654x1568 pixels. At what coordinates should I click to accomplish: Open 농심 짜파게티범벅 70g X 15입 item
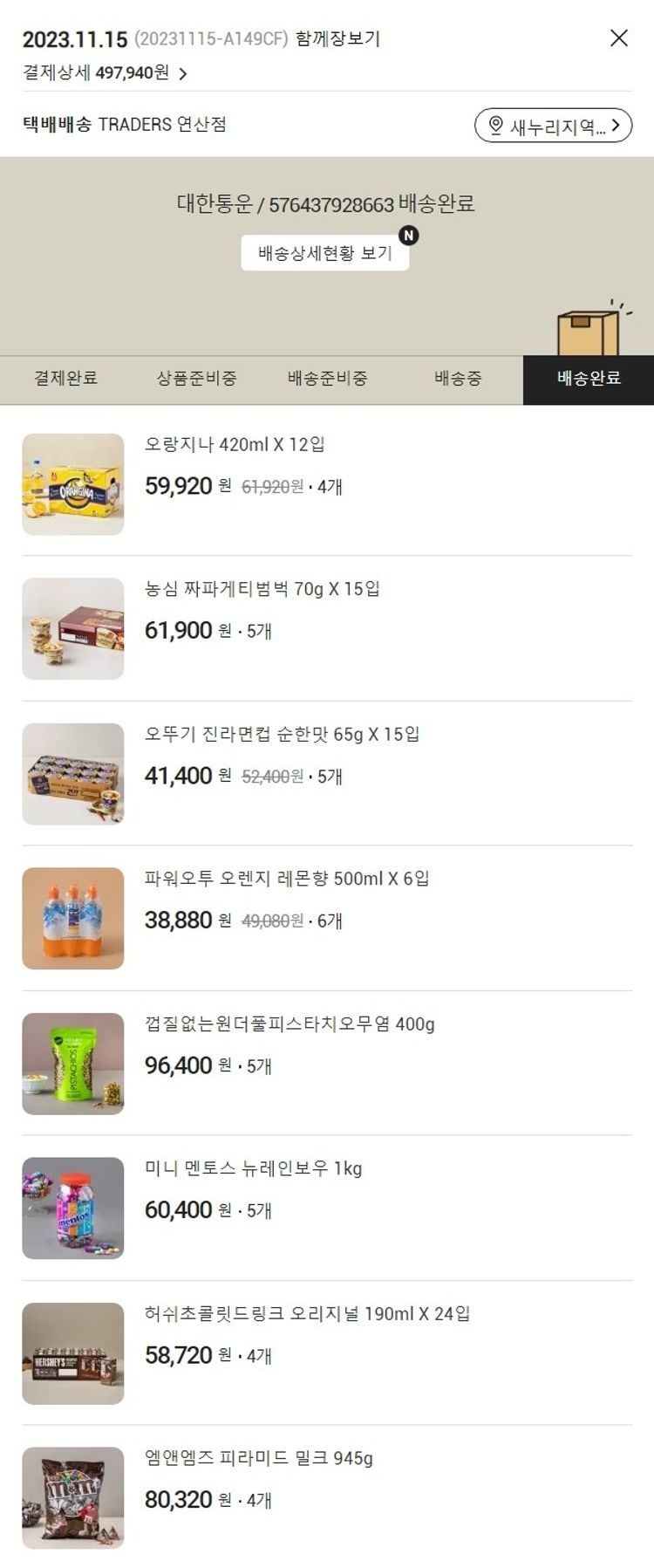point(262,589)
